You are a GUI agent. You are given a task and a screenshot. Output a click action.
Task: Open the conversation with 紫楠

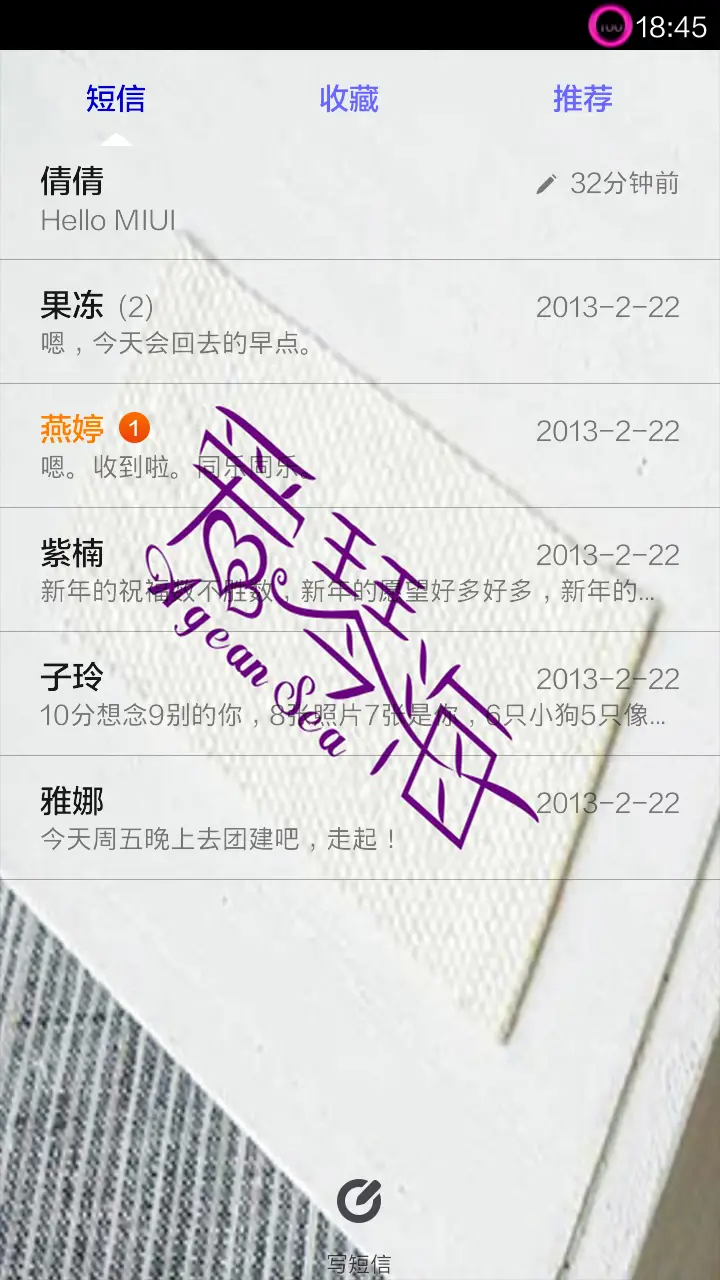[300, 570]
